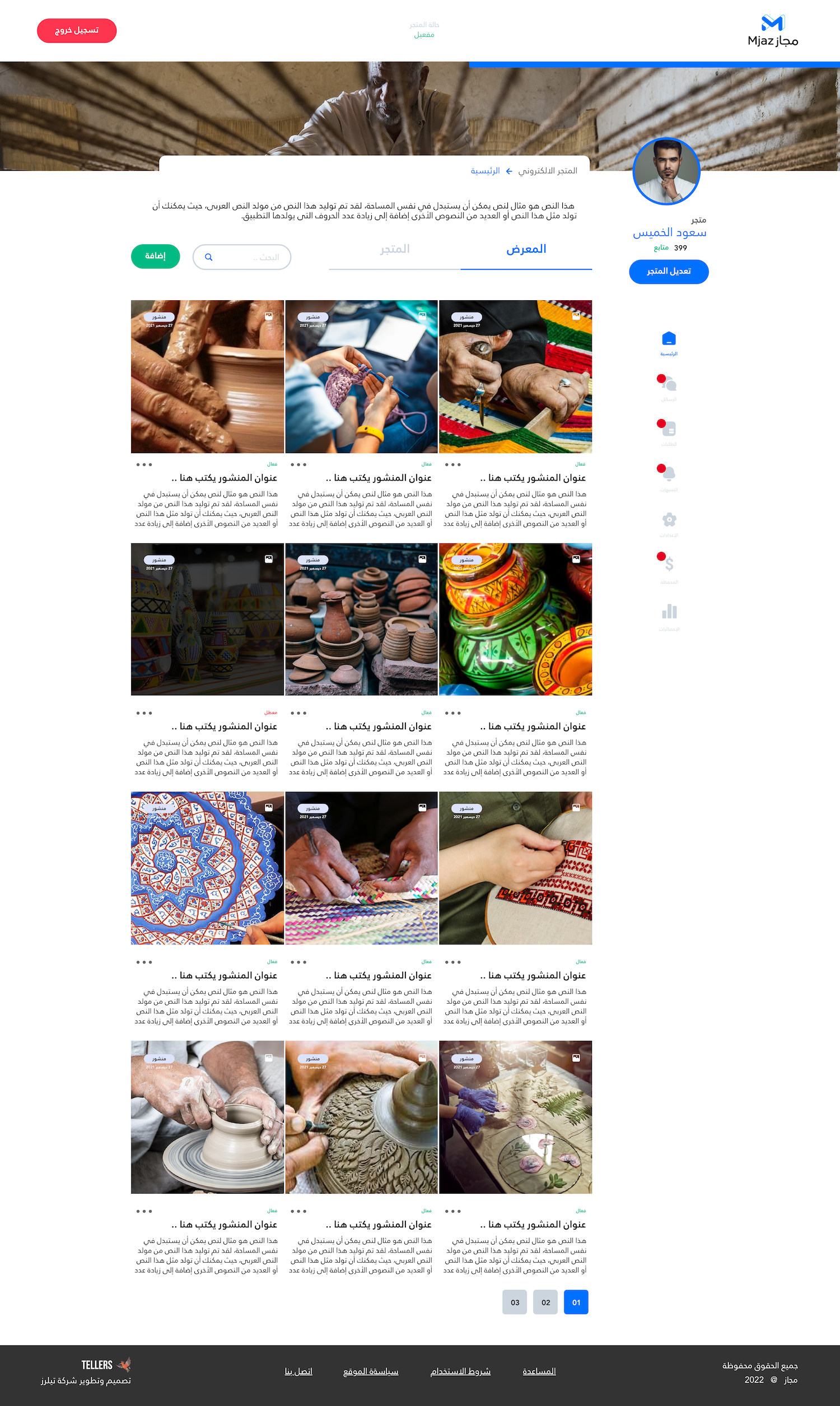Follow the الرئيسية breadcrumb link
The height and width of the screenshot is (1406, 840).
point(485,171)
